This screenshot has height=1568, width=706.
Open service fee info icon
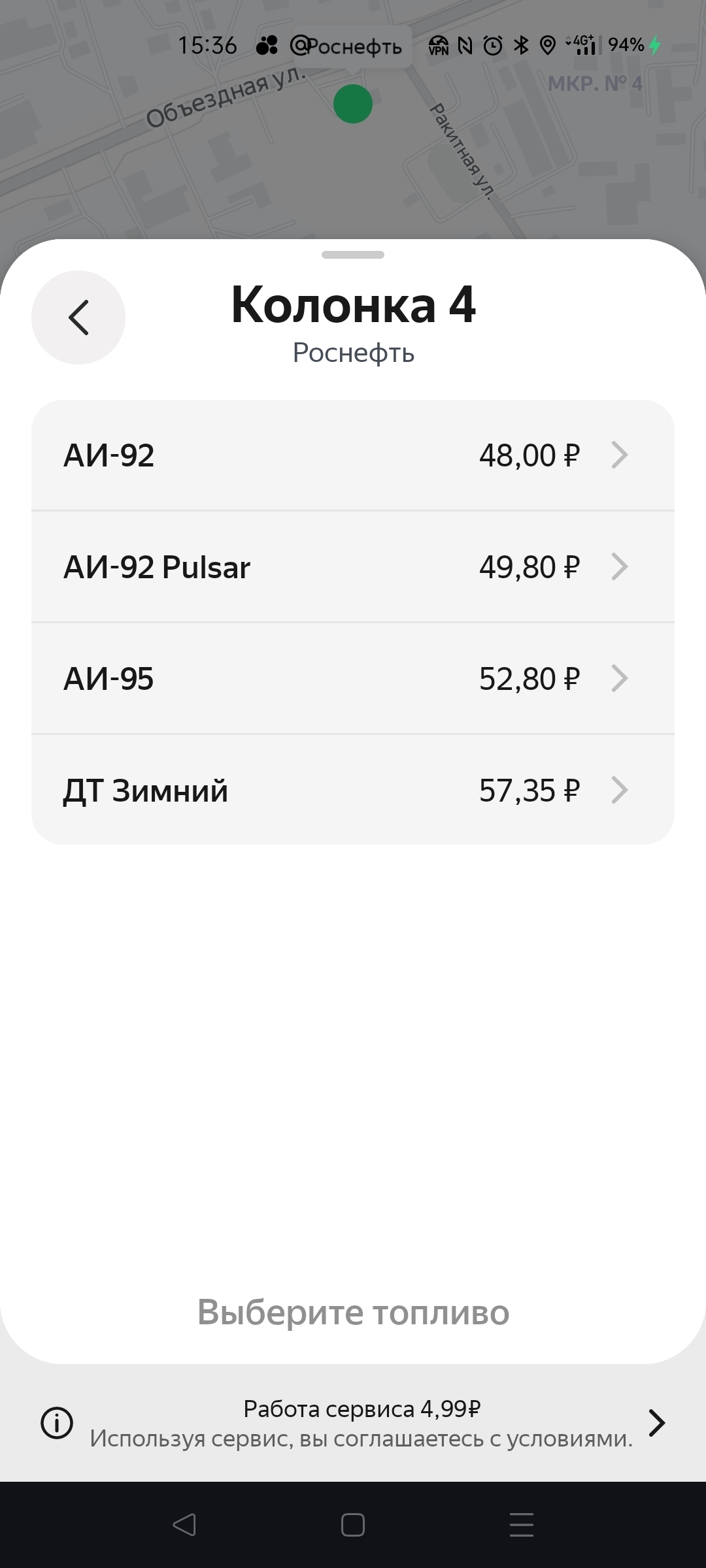57,1422
